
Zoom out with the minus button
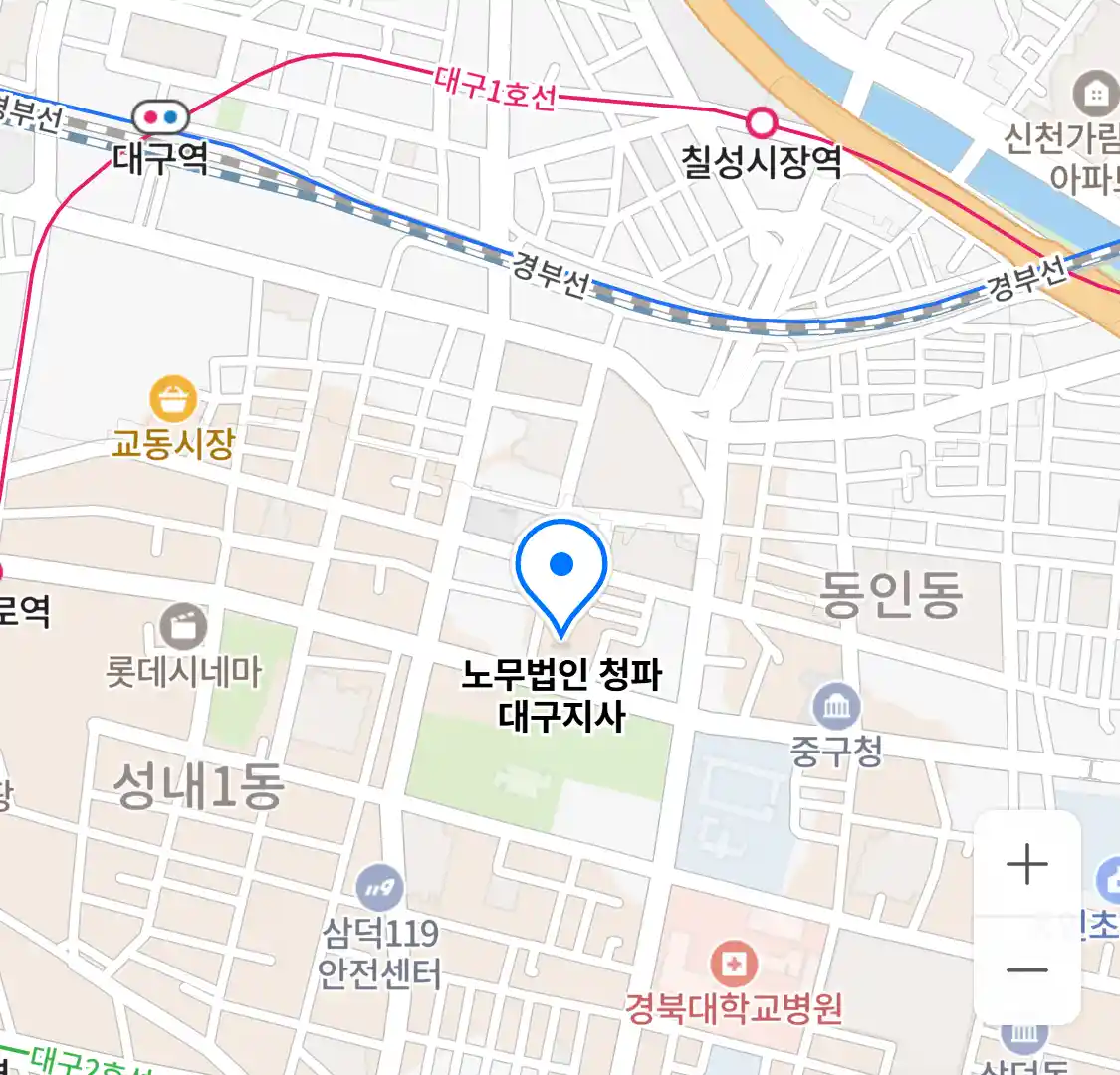[x=1026, y=969]
